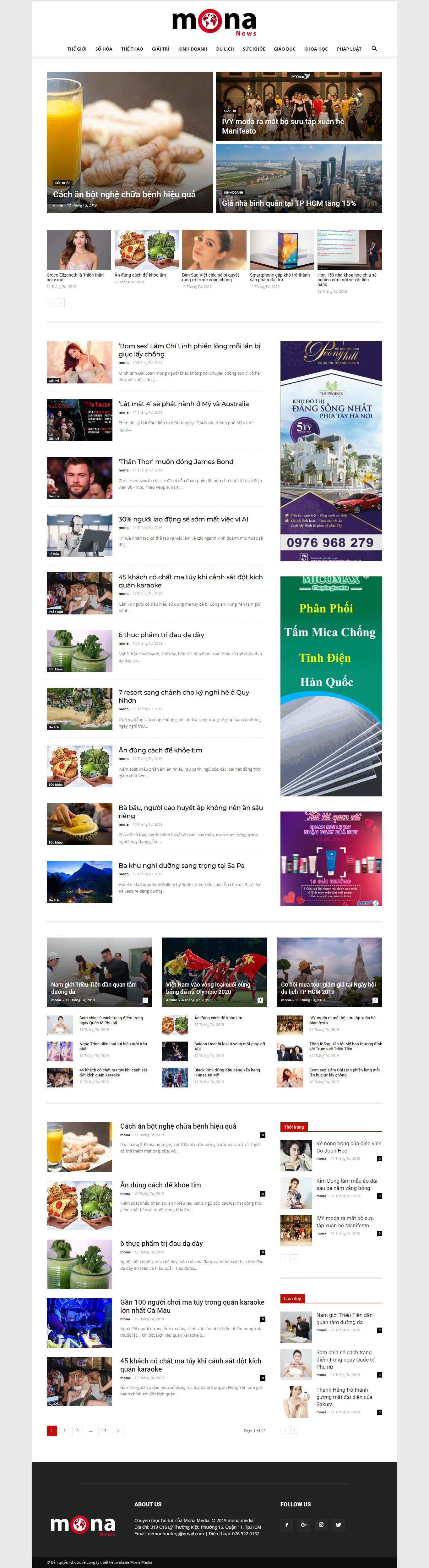Screen dimensions: 429x1568
Task: Open Ba khu nghỉ dưỡng tại Sa Pa
Action: tap(181, 865)
